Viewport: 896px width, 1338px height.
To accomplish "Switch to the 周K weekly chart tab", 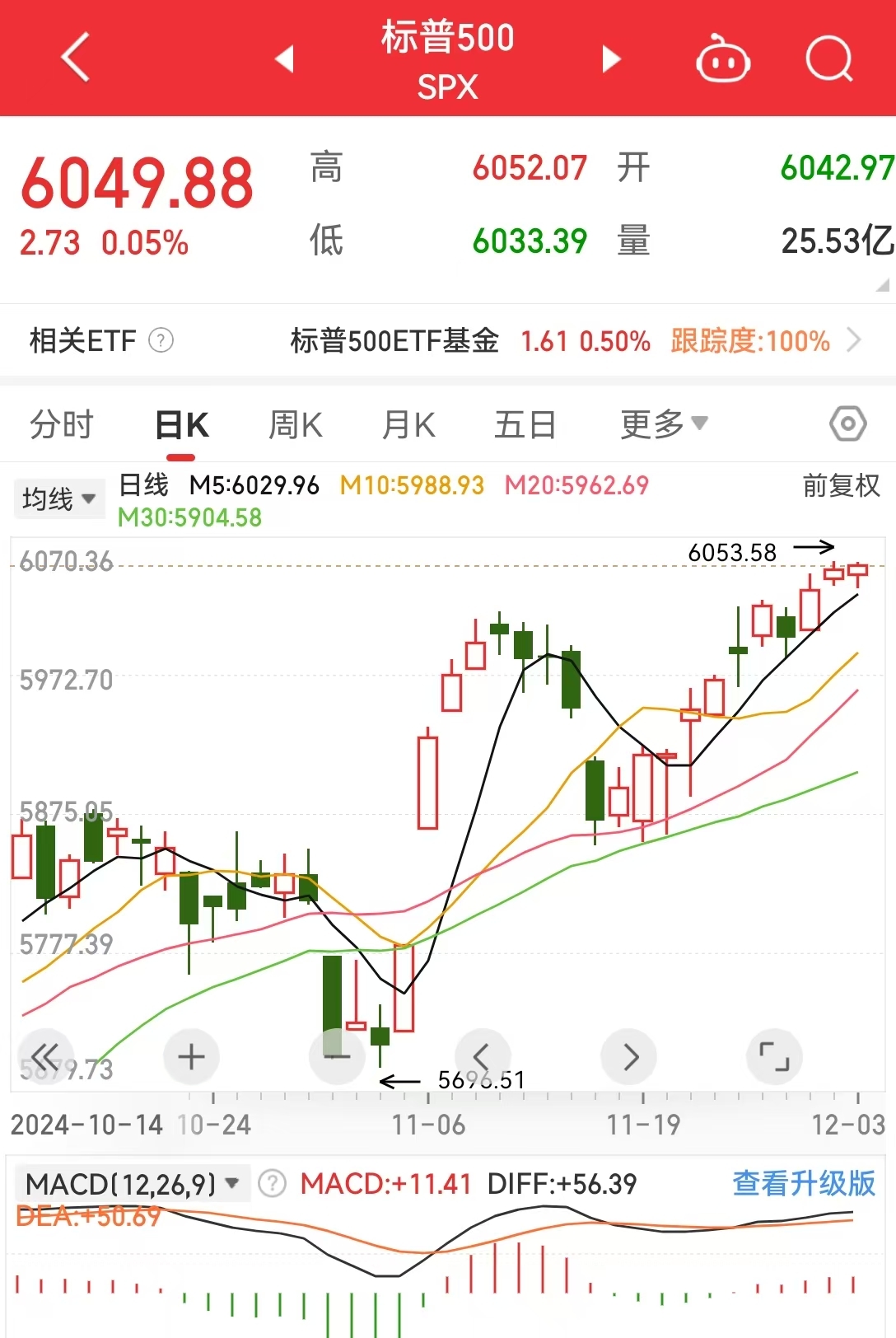I will (294, 423).
